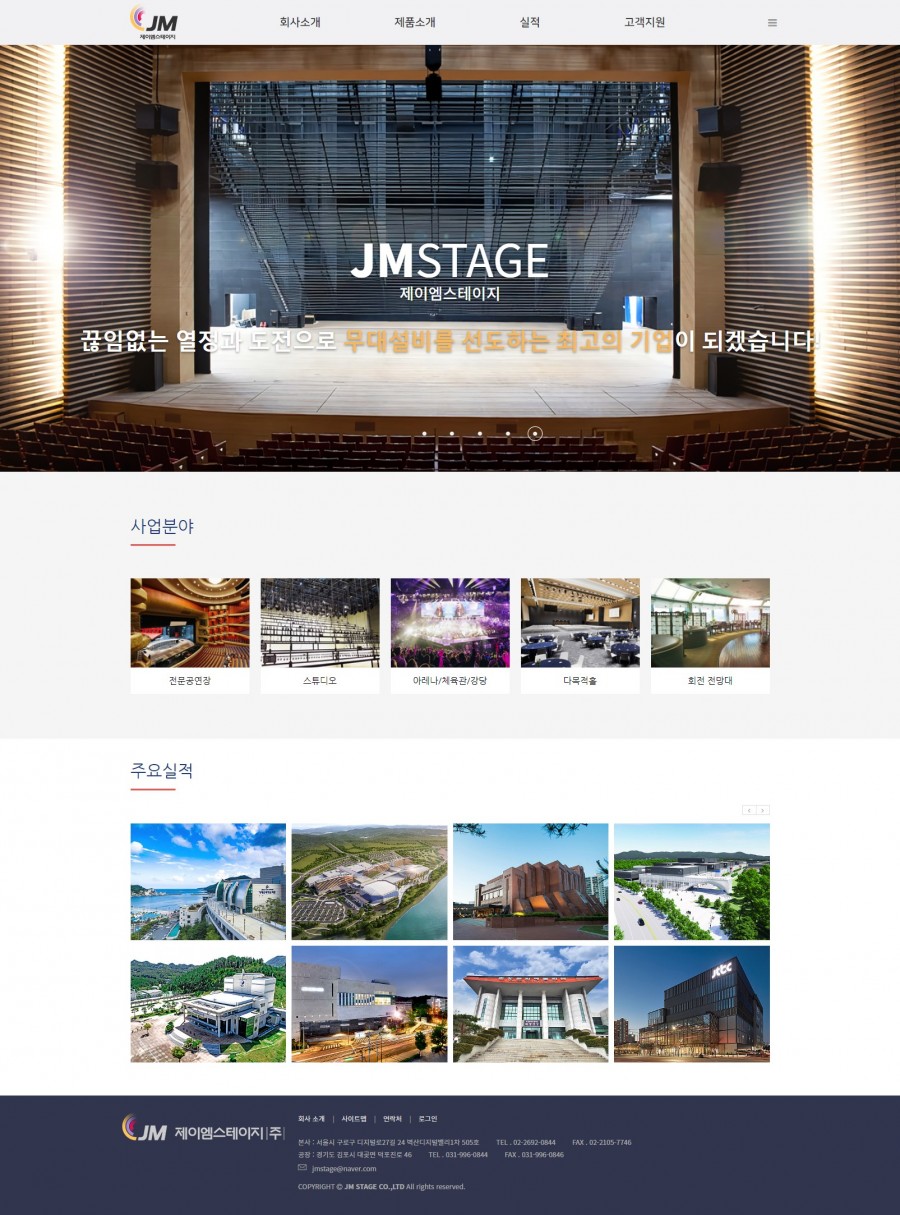The height and width of the screenshot is (1215, 900).
Task: Show next 주요실적 items with right arrow
Action: coord(763,810)
